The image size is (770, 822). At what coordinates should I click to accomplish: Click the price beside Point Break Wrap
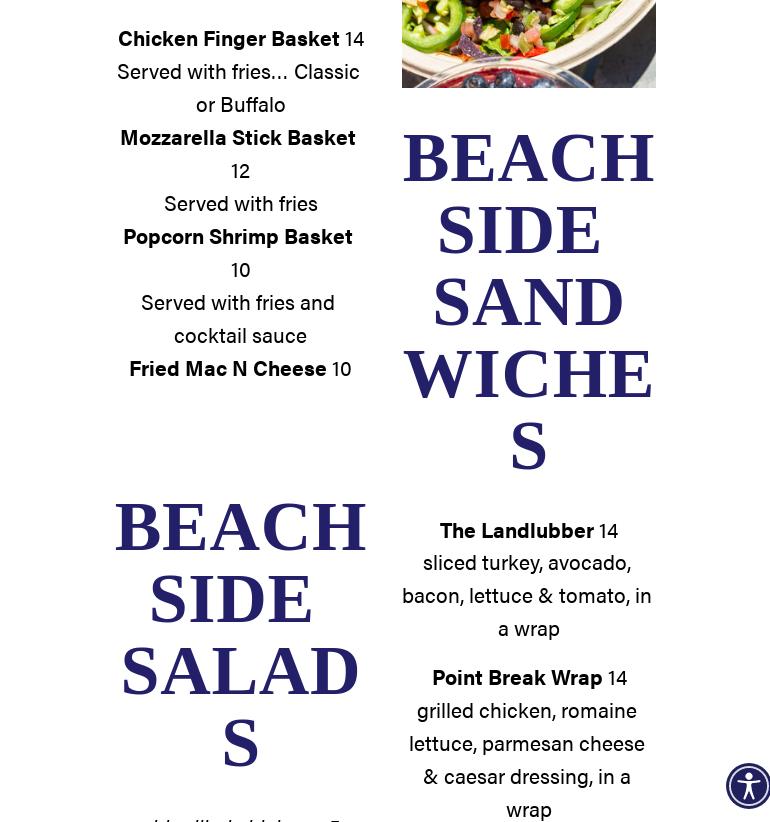tap(617, 678)
